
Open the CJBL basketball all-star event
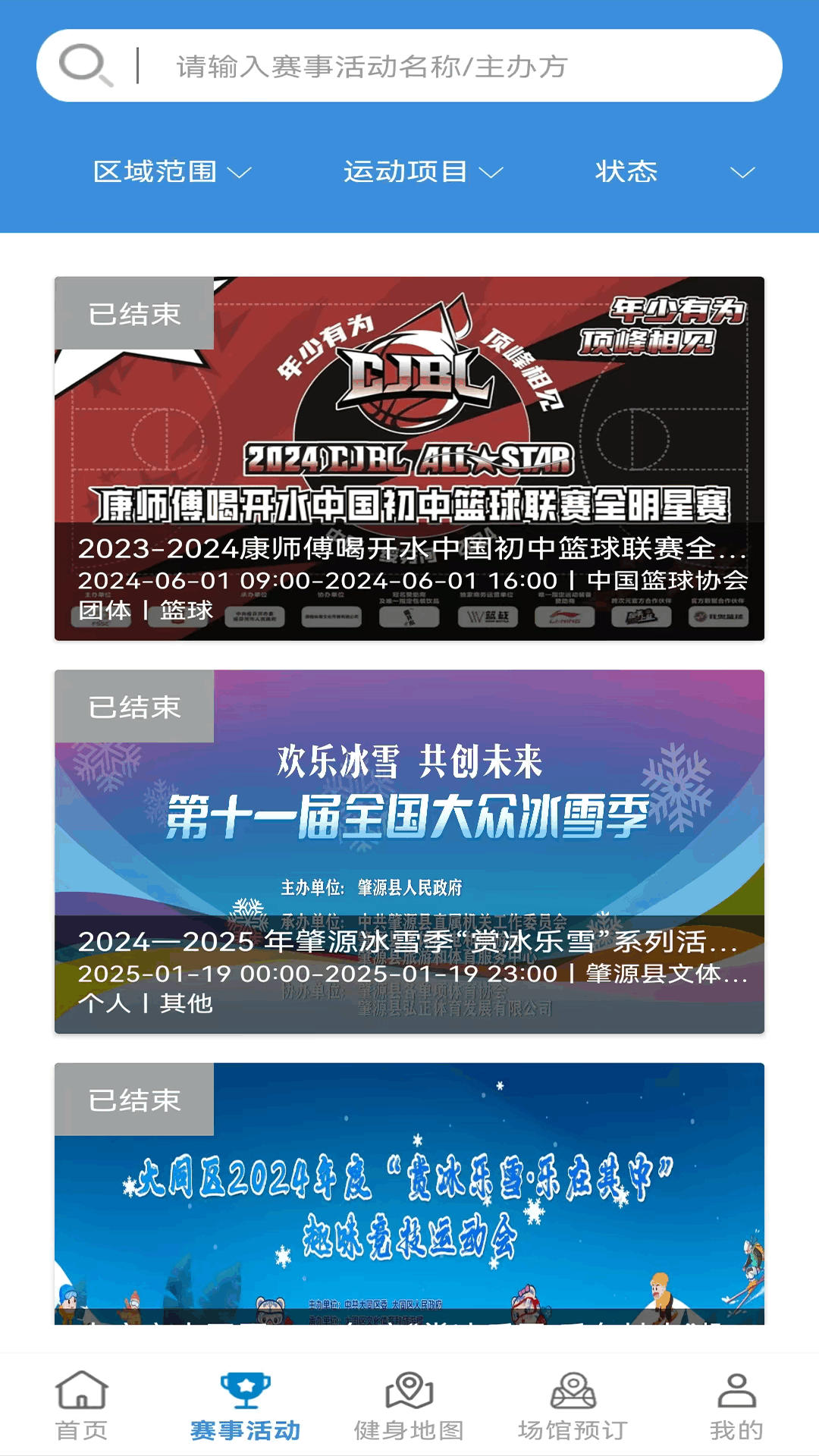409,455
